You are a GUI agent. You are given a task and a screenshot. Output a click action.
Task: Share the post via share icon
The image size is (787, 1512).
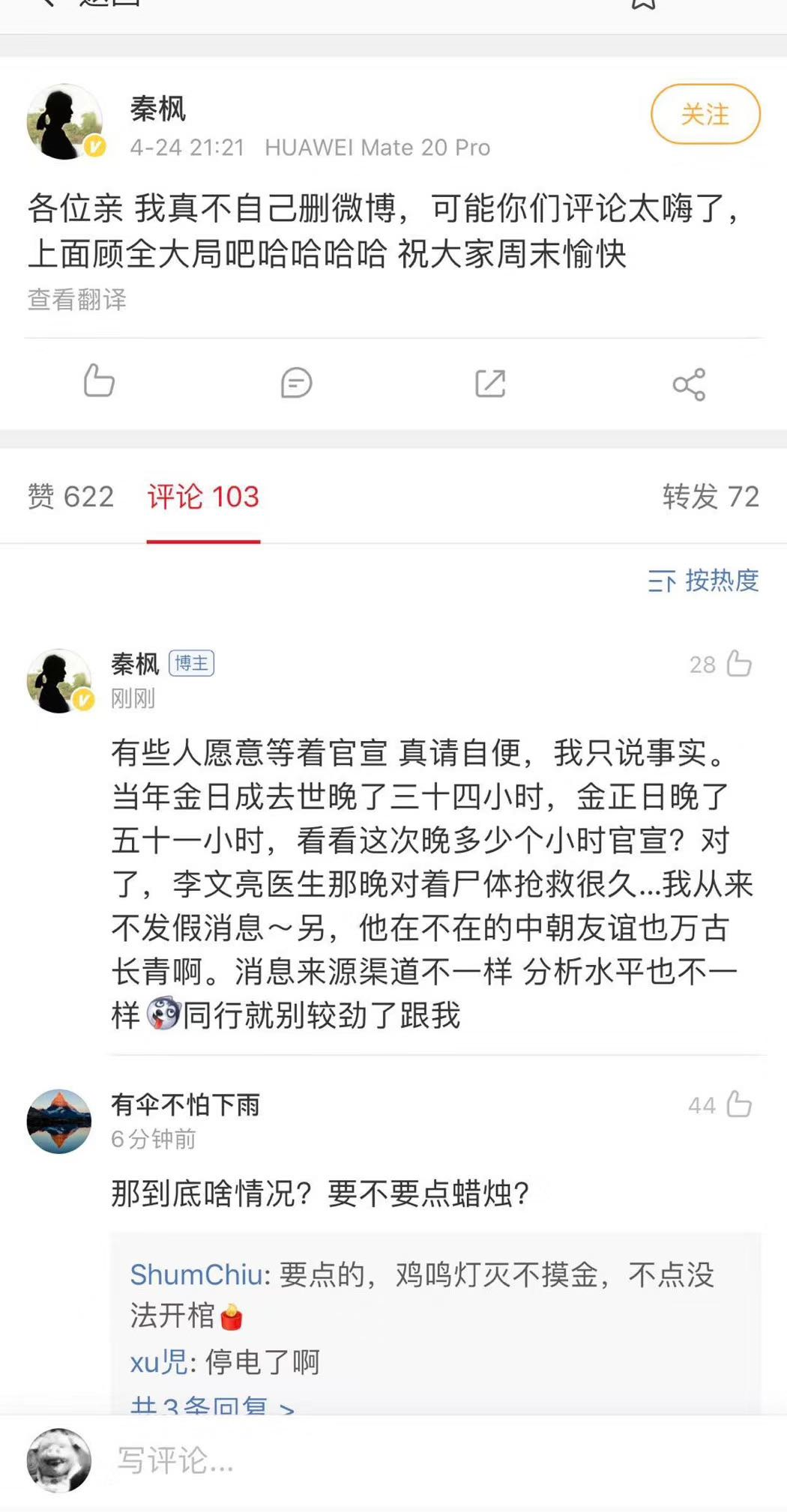(x=689, y=384)
